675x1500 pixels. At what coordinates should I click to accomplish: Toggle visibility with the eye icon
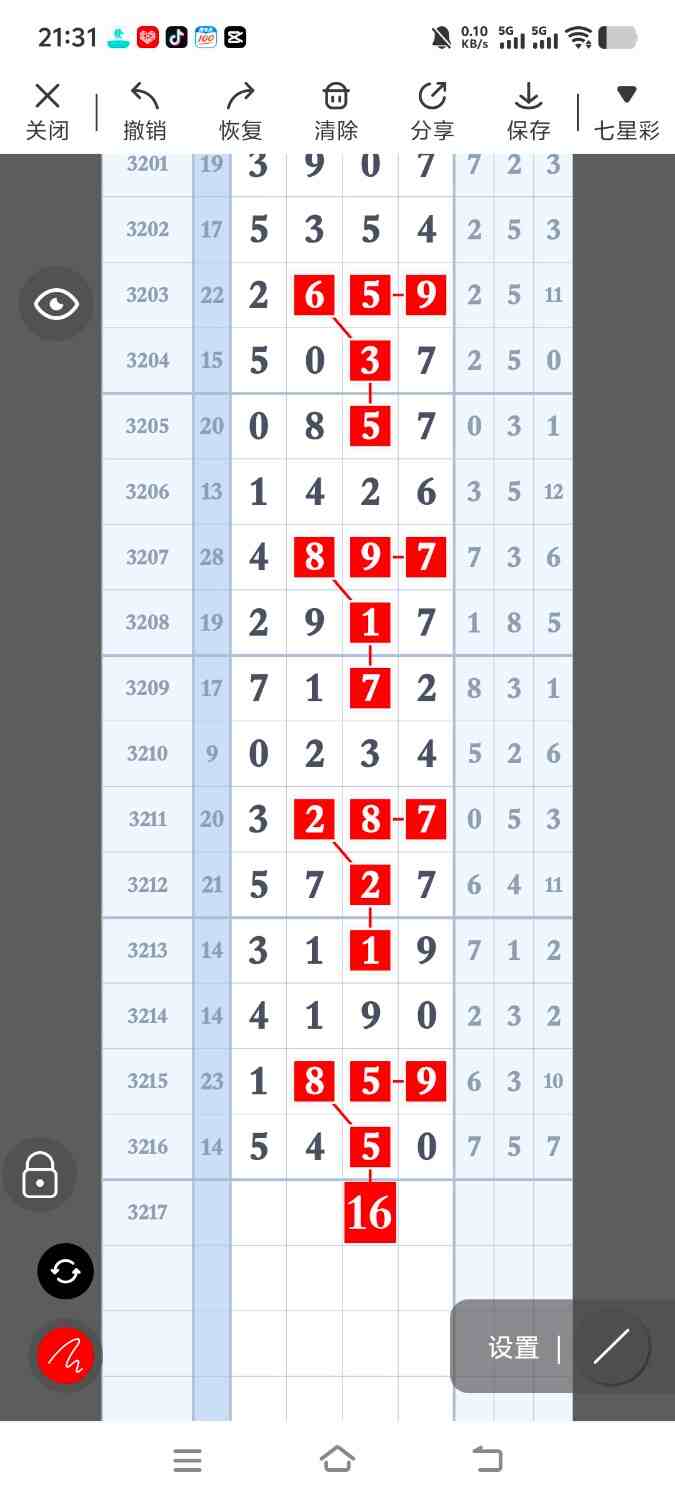point(56,304)
